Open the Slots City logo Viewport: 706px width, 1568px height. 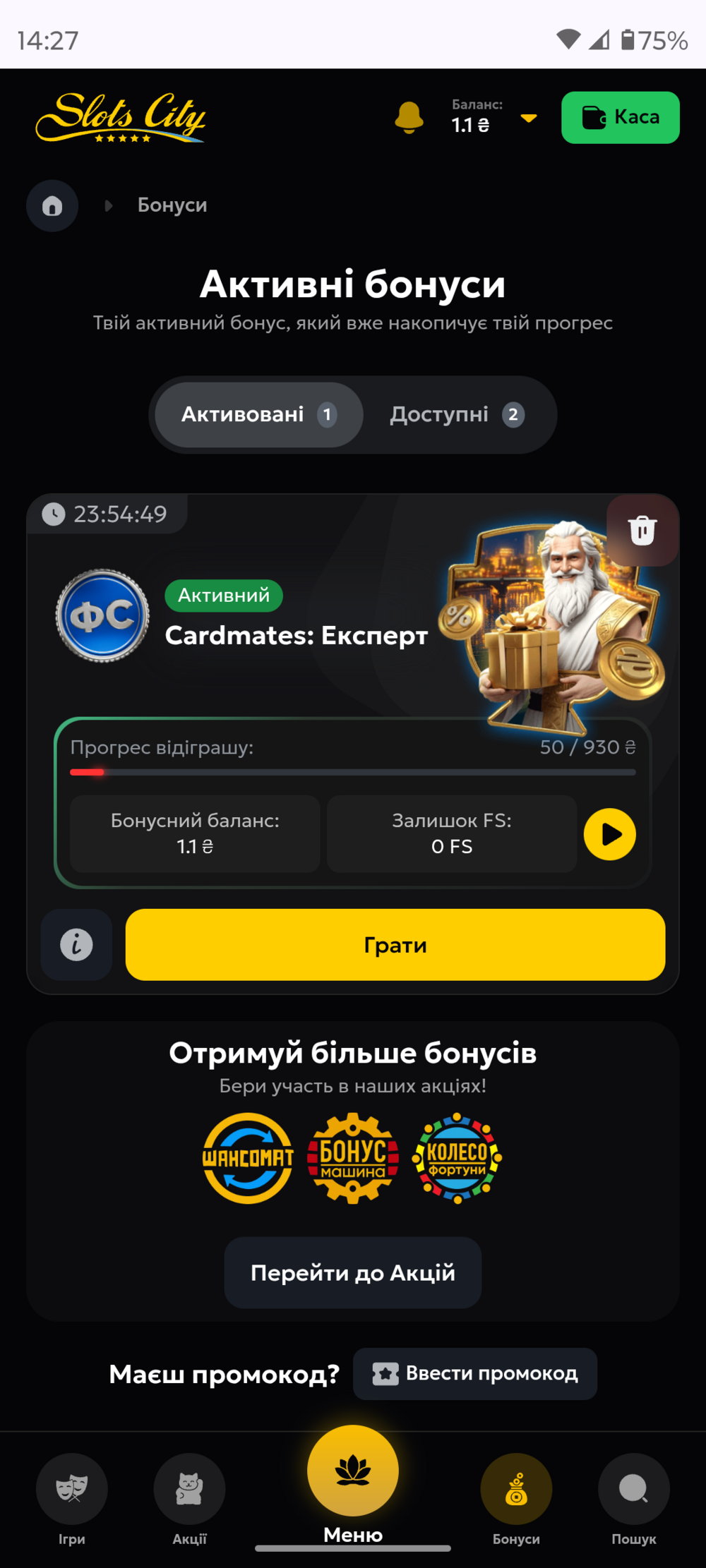121,118
